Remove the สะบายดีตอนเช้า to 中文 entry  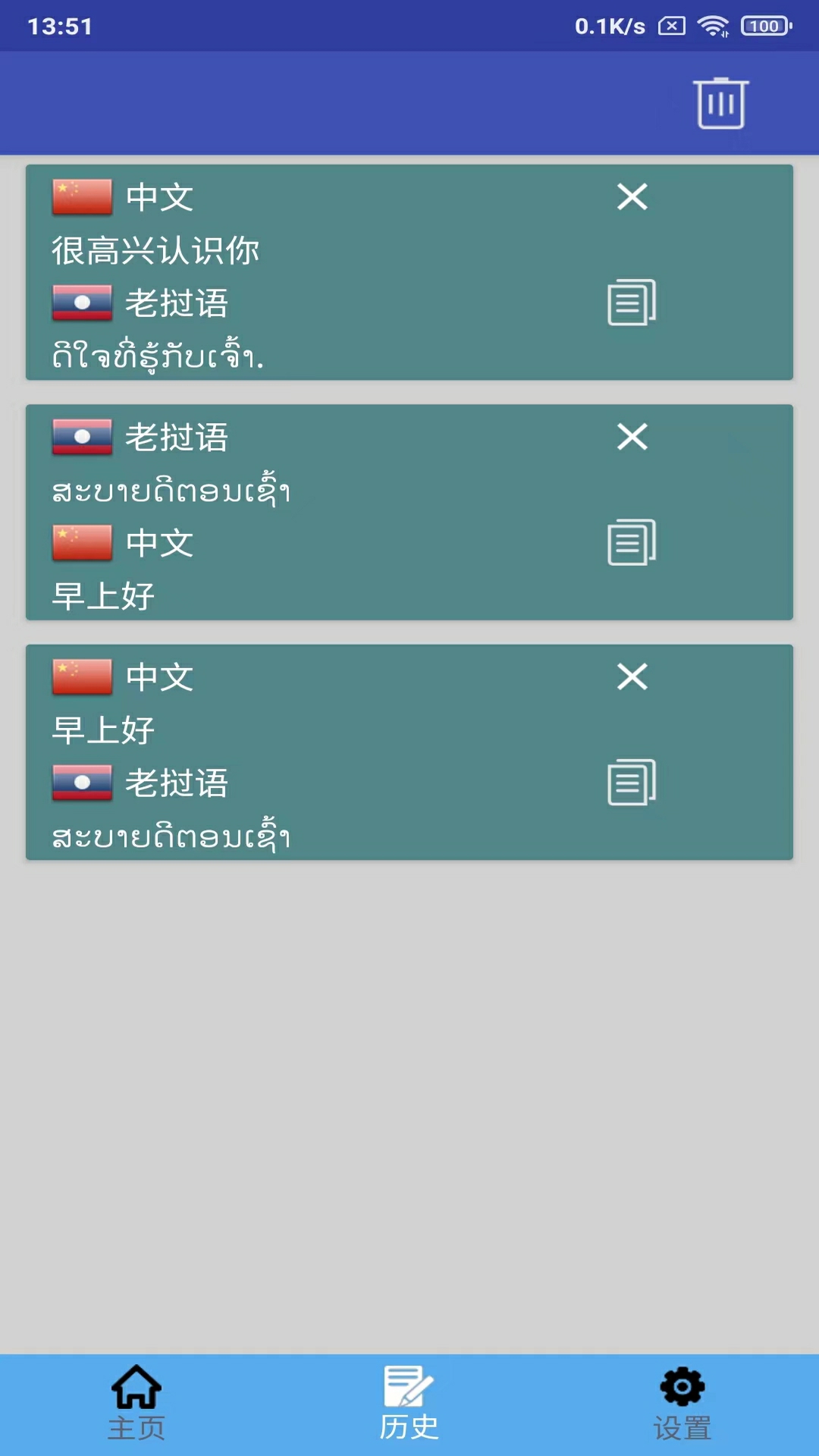632,436
